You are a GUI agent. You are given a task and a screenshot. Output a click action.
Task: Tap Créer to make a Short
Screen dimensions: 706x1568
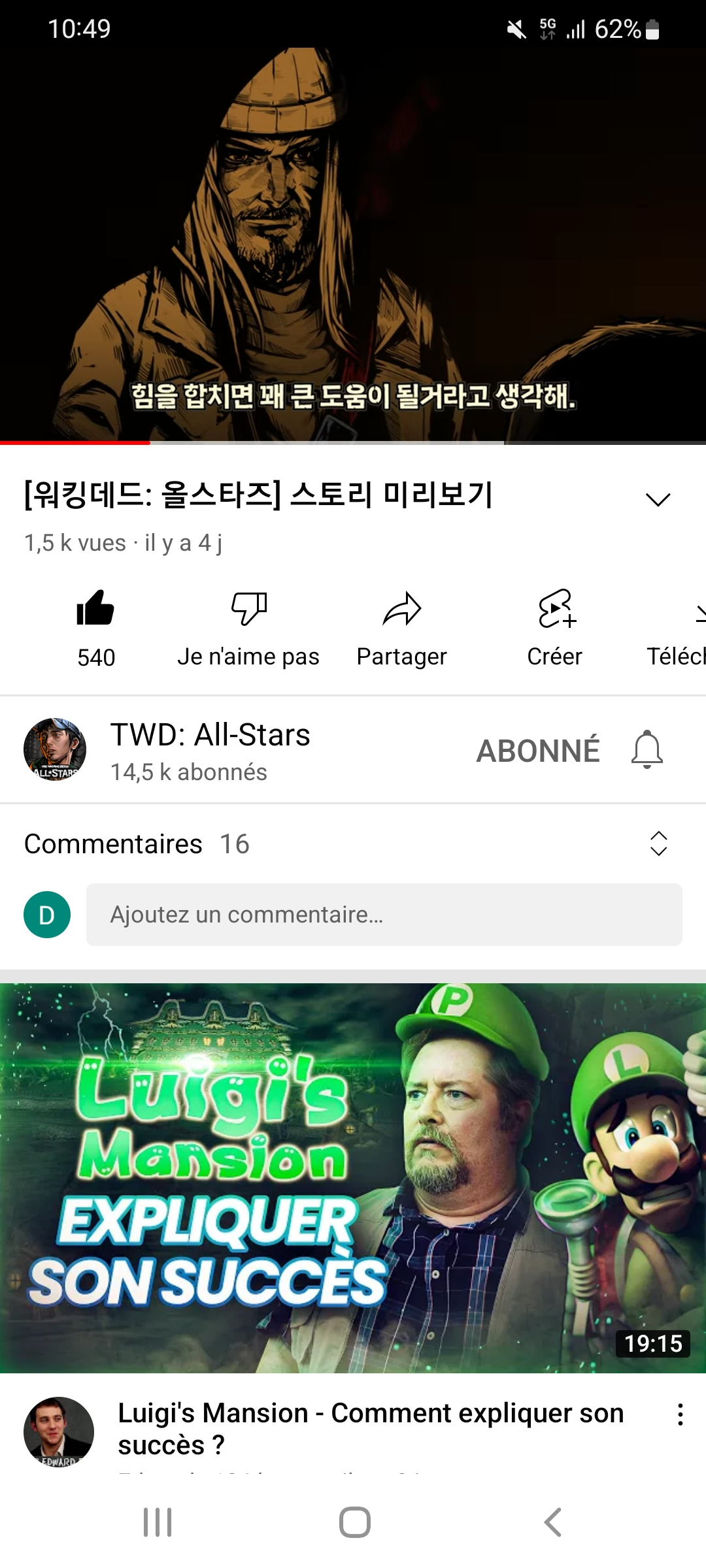pyautogui.click(x=554, y=627)
